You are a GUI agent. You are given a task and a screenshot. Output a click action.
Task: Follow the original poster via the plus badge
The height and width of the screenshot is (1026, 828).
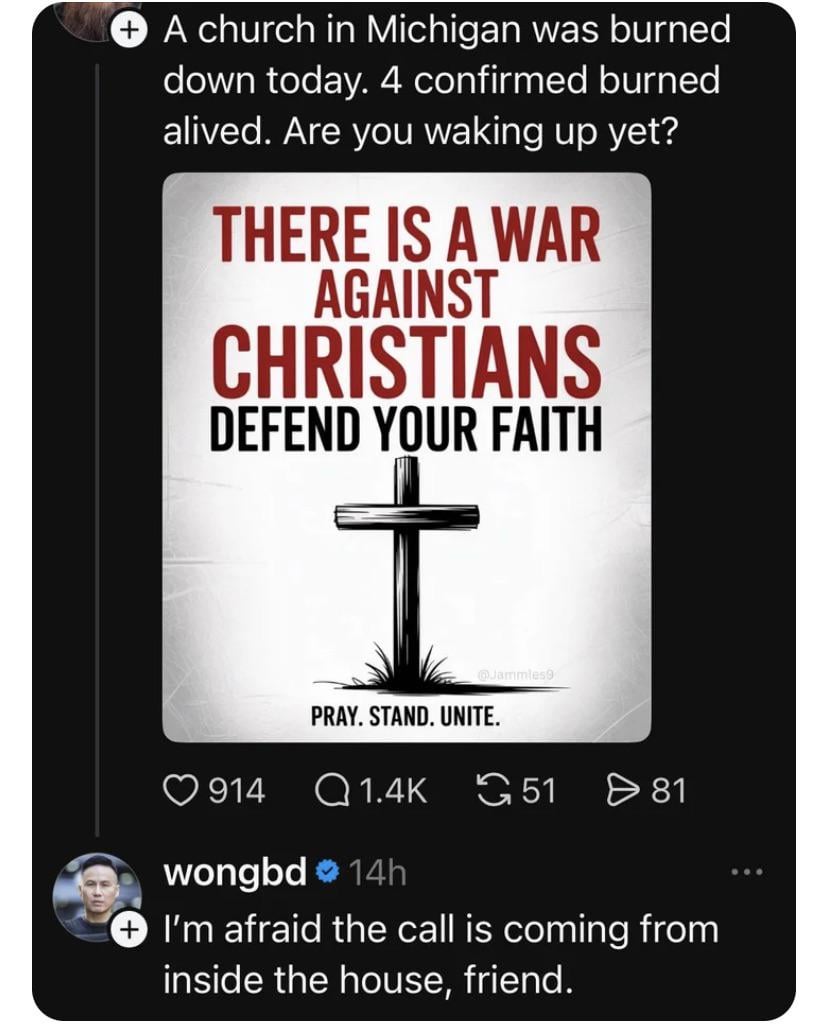[125, 30]
